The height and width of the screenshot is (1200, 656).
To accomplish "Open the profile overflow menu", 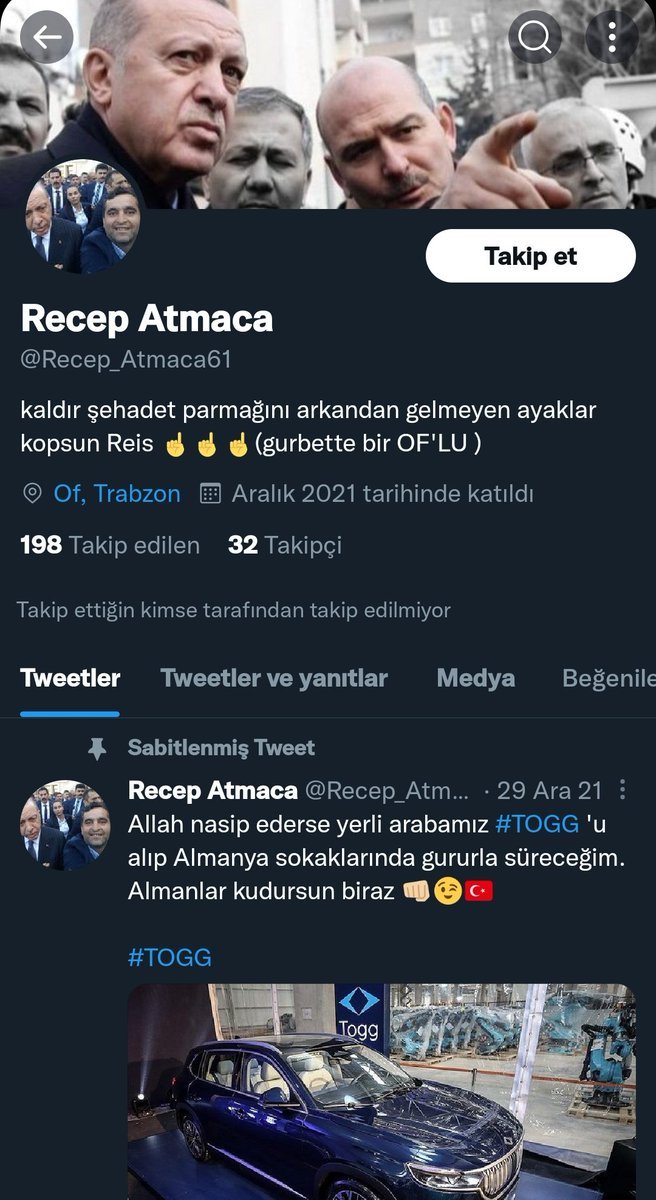I will (x=611, y=38).
